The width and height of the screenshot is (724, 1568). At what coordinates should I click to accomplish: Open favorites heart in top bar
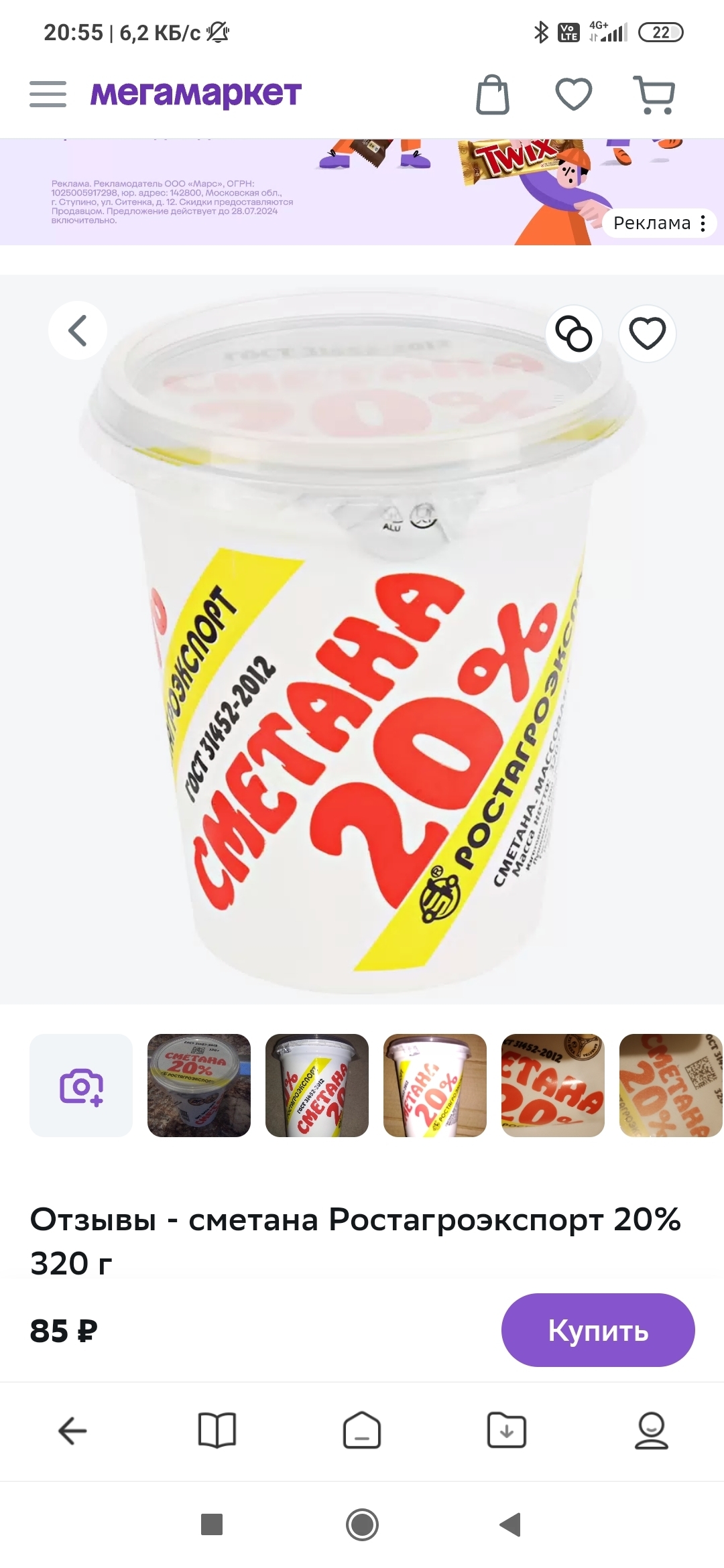pos(574,94)
